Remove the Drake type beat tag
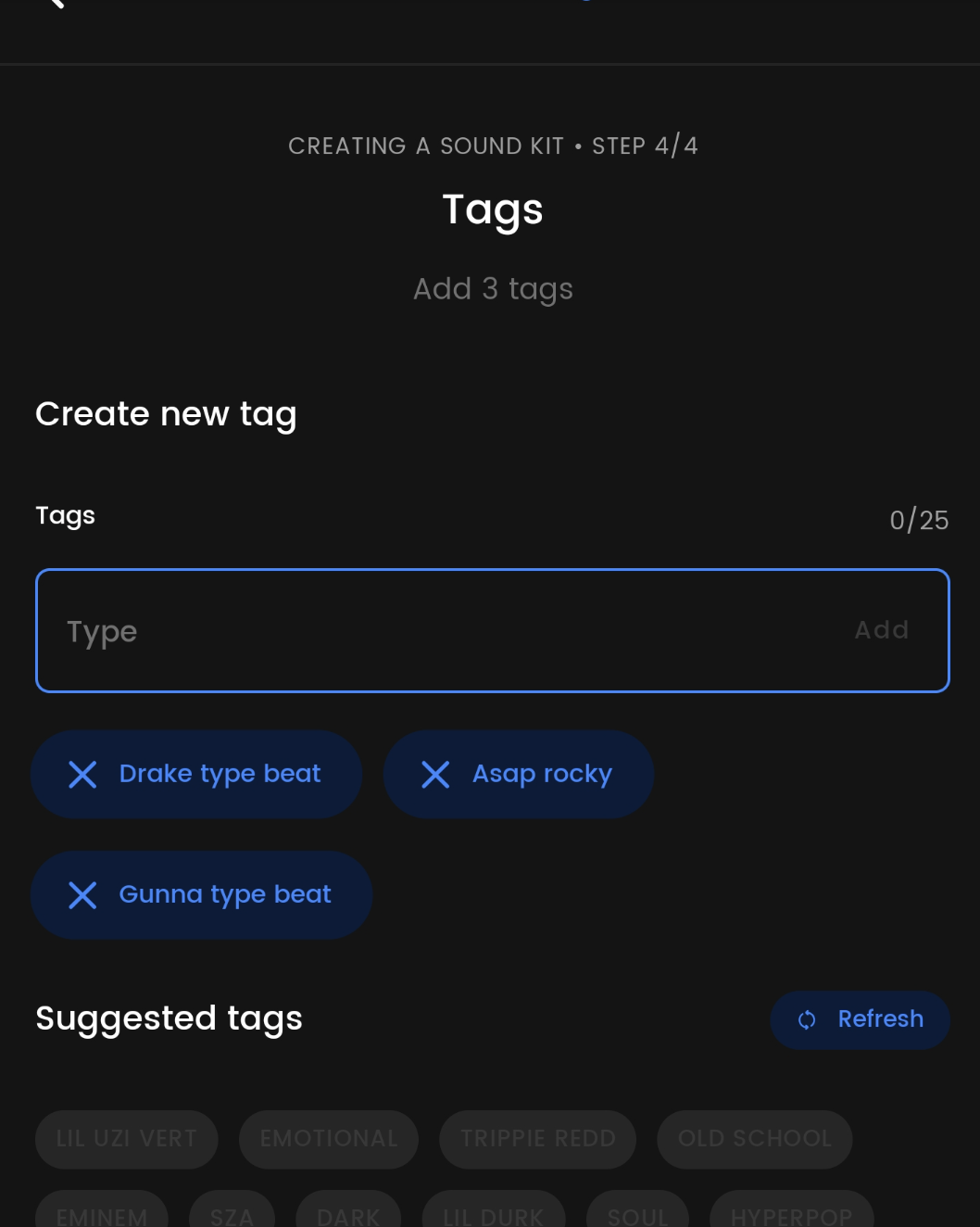This screenshot has width=980, height=1227. click(82, 775)
